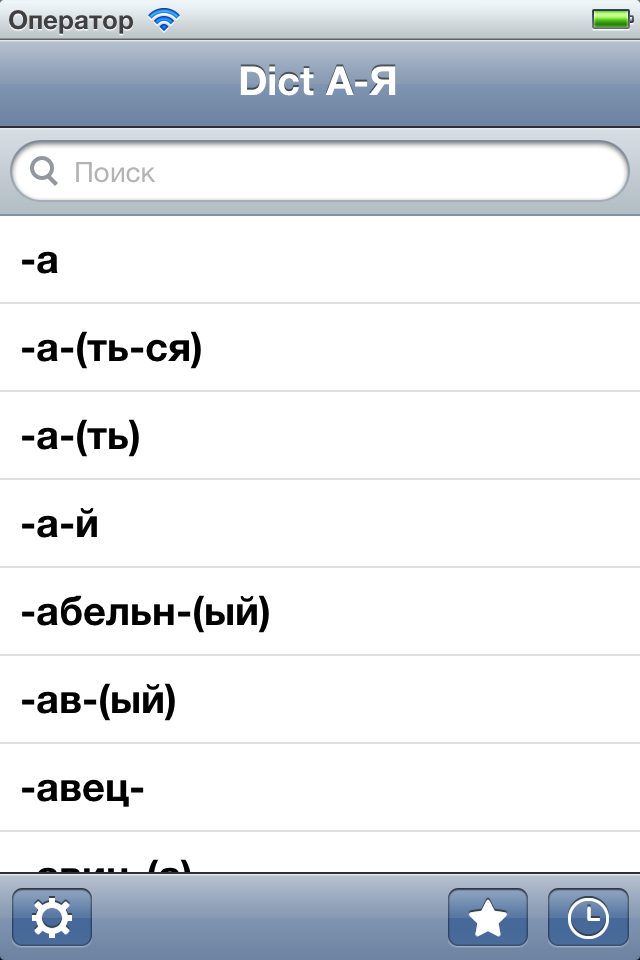Open favorites with the star button
Image resolution: width=640 pixels, height=960 pixels.
coord(488,917)
